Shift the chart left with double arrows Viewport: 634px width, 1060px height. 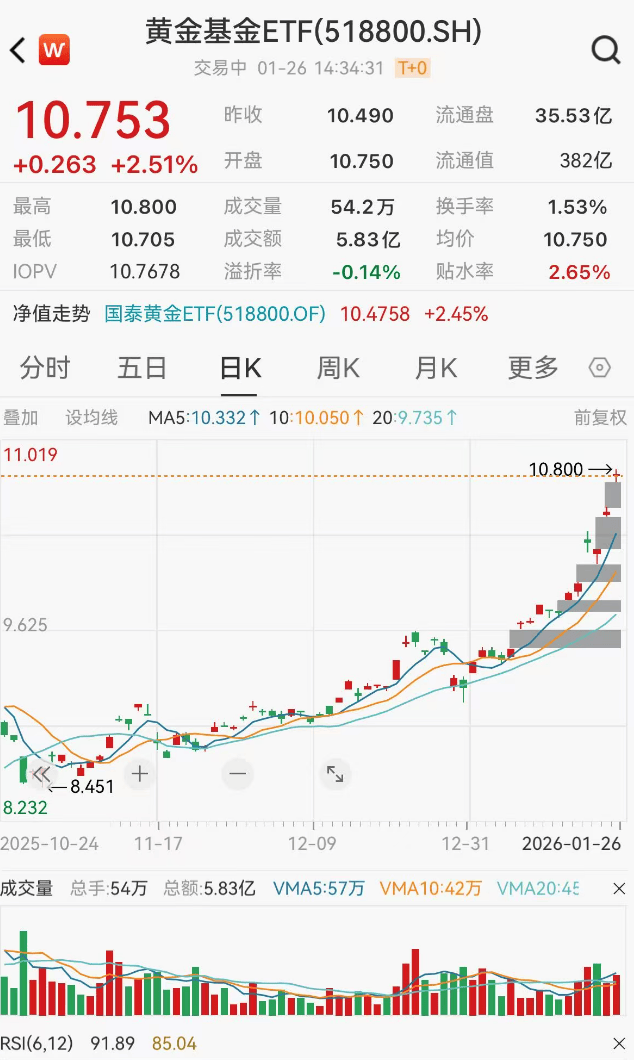click(41, 773)
